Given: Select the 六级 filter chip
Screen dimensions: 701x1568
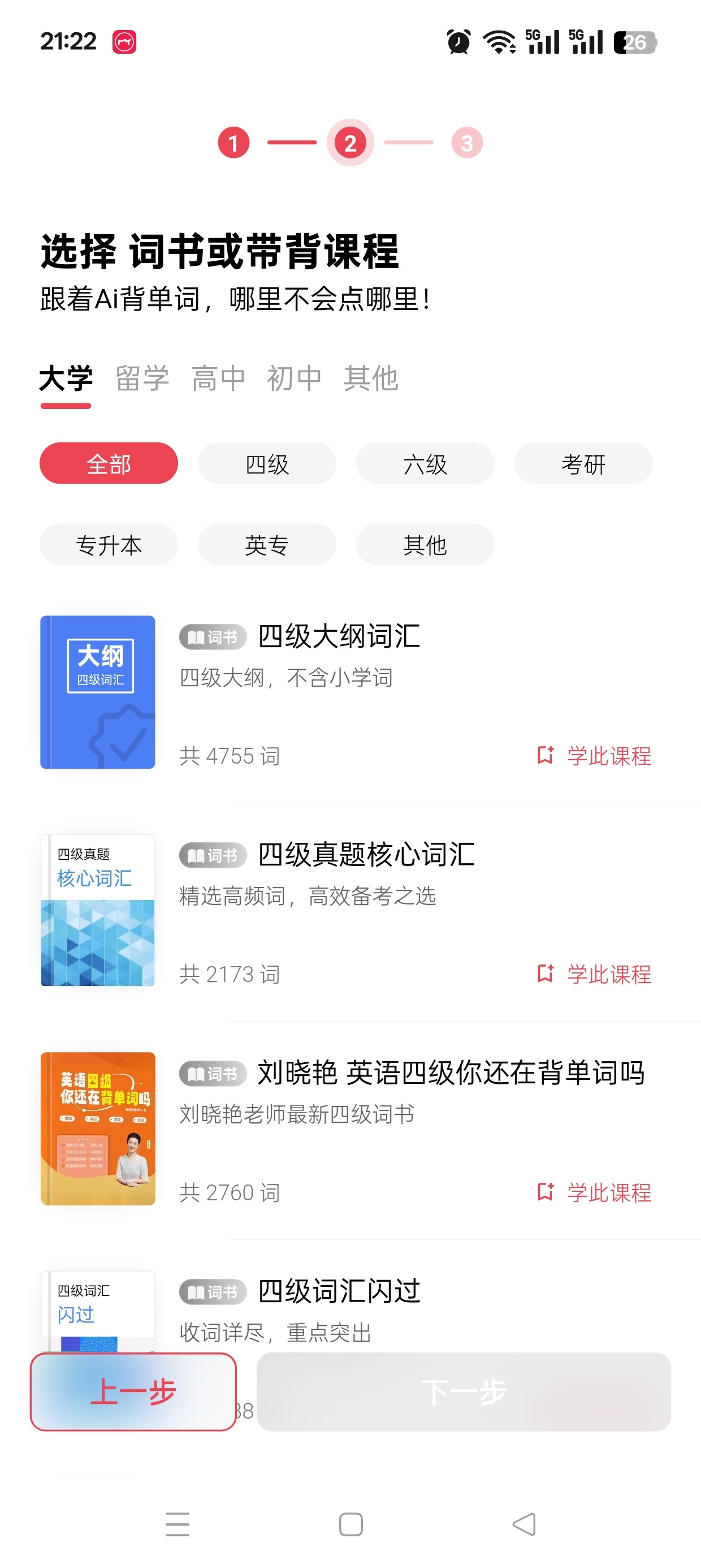Looking at the screenshot, I should 425,463.
